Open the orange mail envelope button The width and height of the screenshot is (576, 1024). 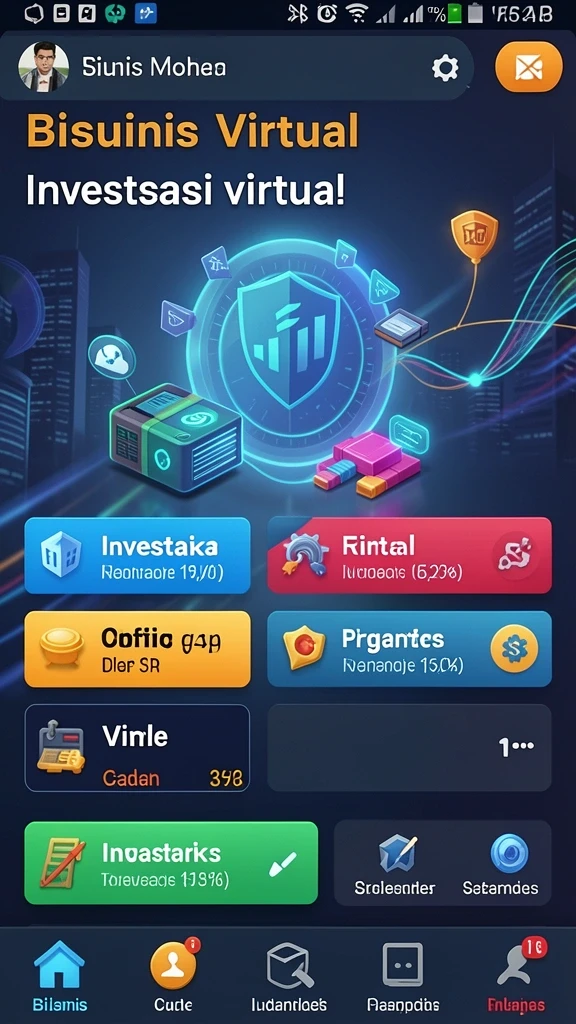(x=528, y=67)
